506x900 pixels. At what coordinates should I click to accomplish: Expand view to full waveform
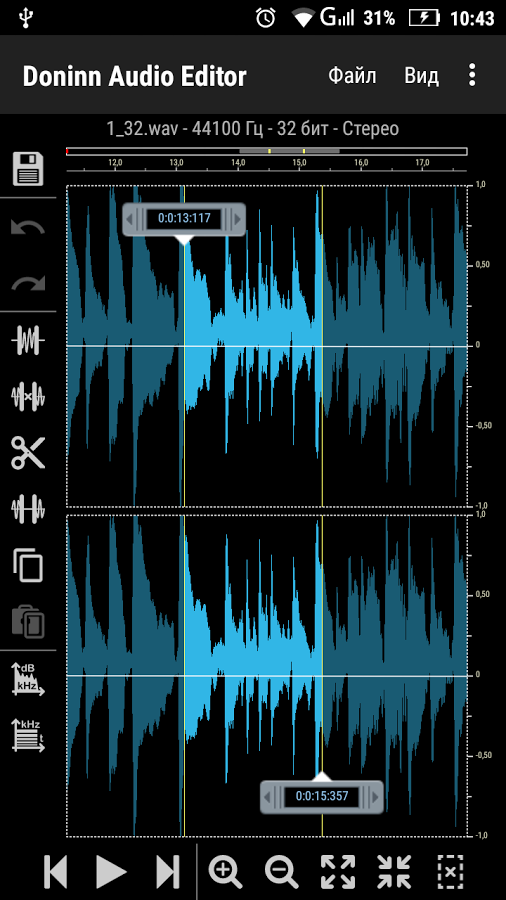pyautogui.click(x=337, y=872)
